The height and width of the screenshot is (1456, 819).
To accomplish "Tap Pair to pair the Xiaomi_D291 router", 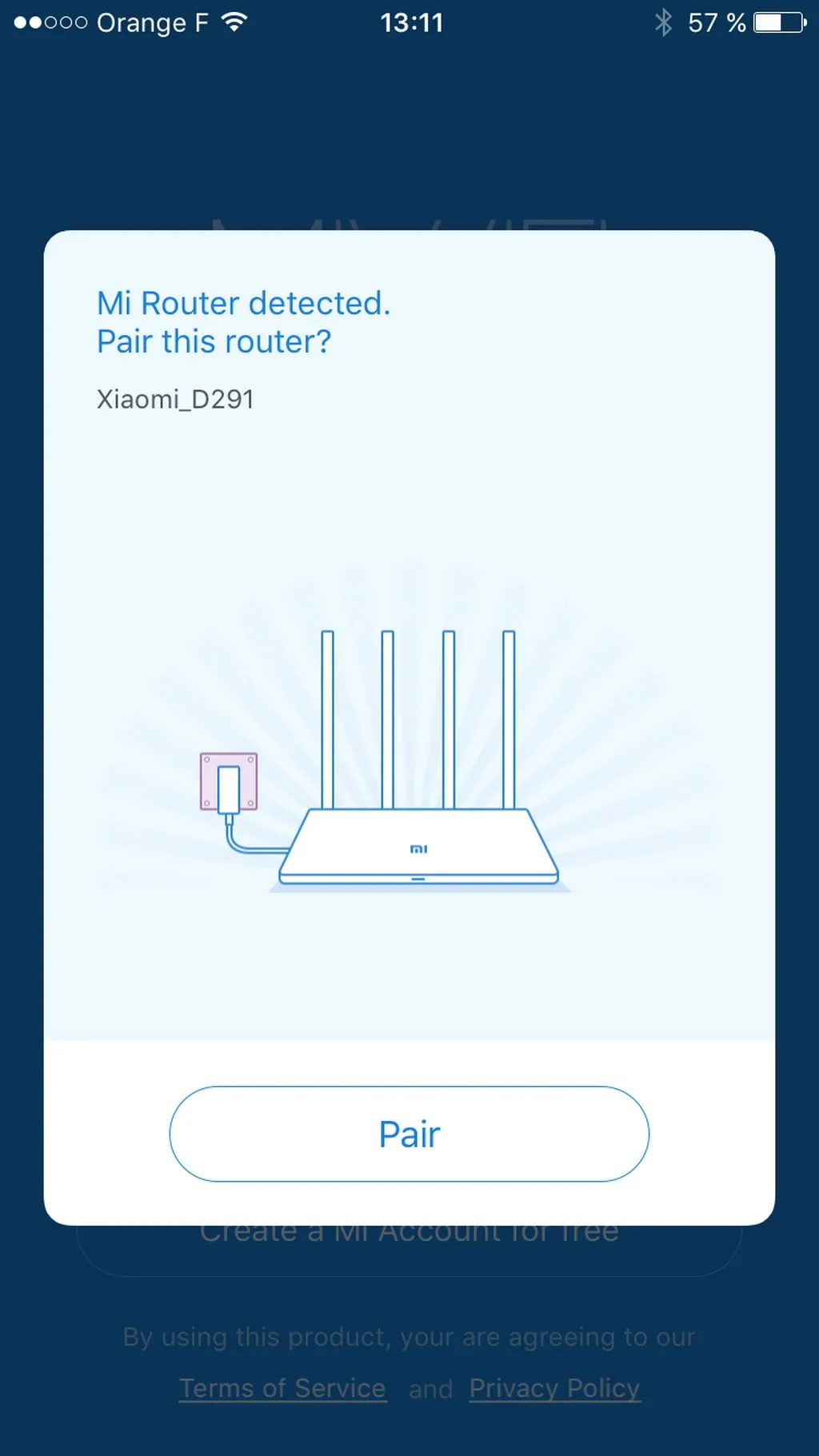I will pyautogui.click(x=409, y=1133).
